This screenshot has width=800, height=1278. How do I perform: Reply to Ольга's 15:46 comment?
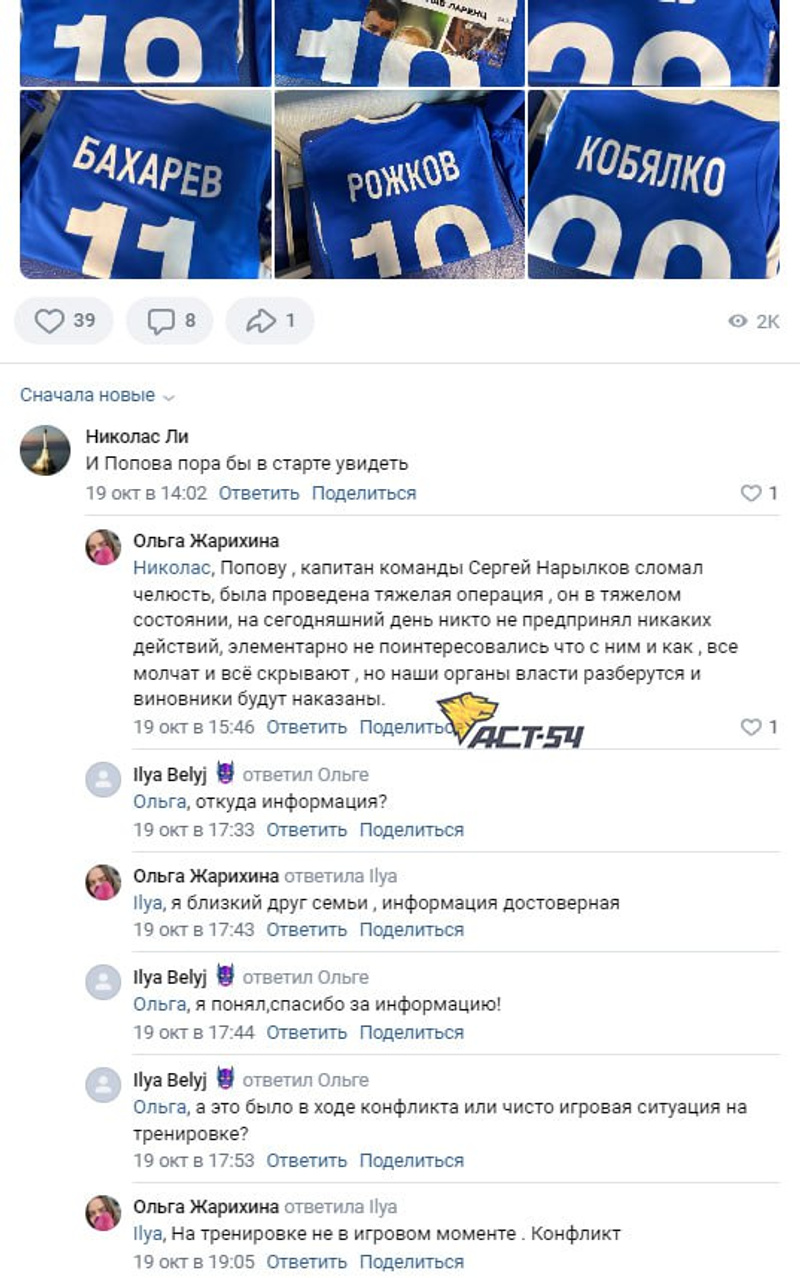[x=306, y=727]
